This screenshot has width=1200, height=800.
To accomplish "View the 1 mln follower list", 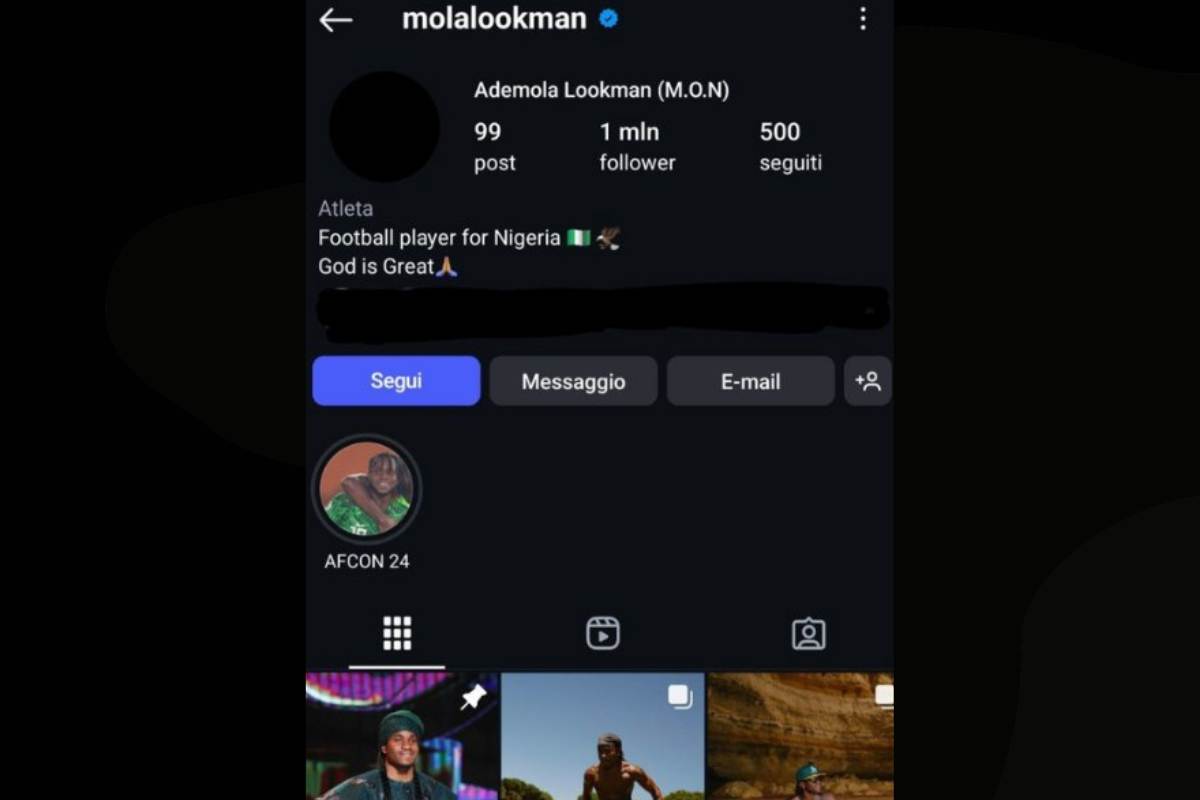I will pyautogui.click(x=637, y=146).
